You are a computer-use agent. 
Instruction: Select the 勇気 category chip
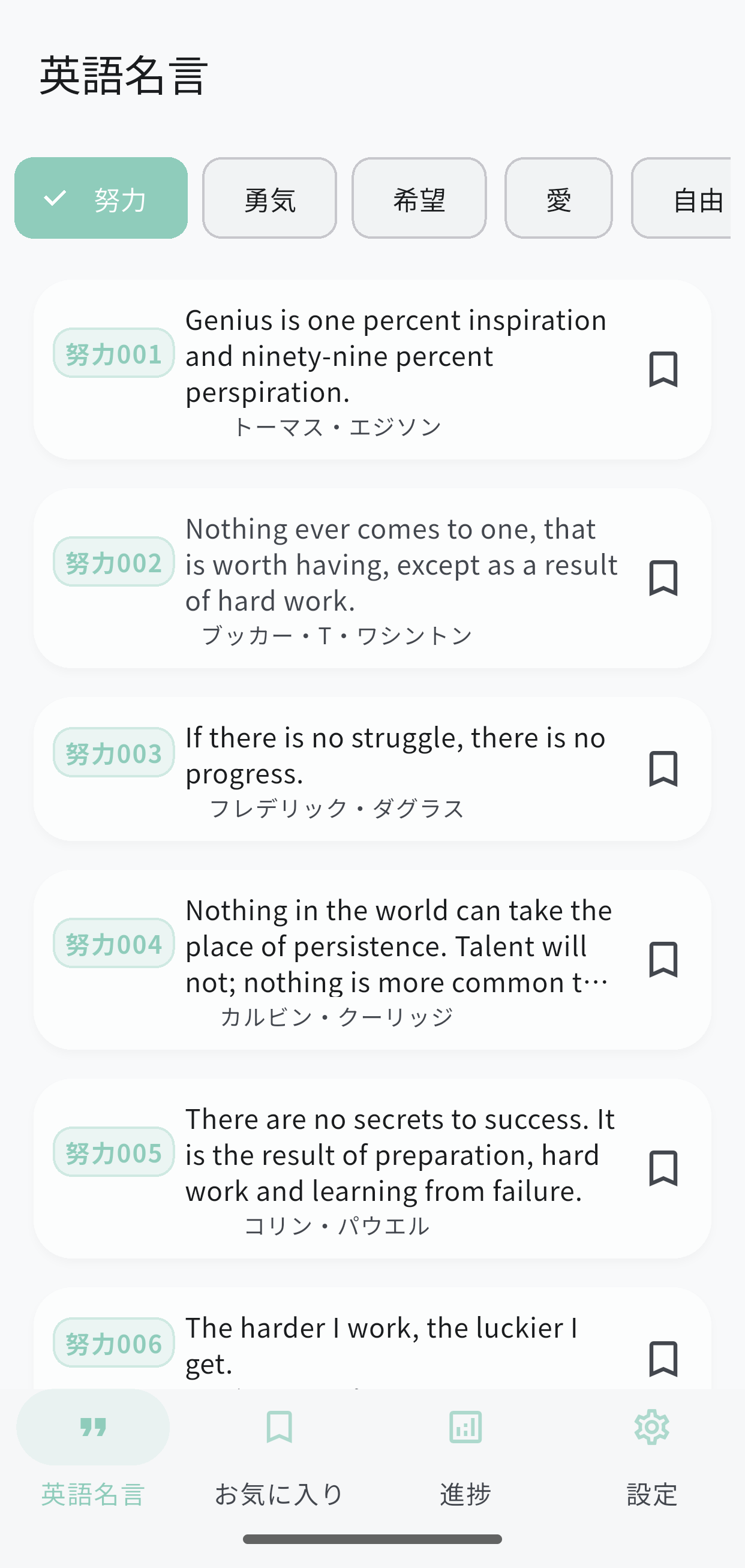270,199
